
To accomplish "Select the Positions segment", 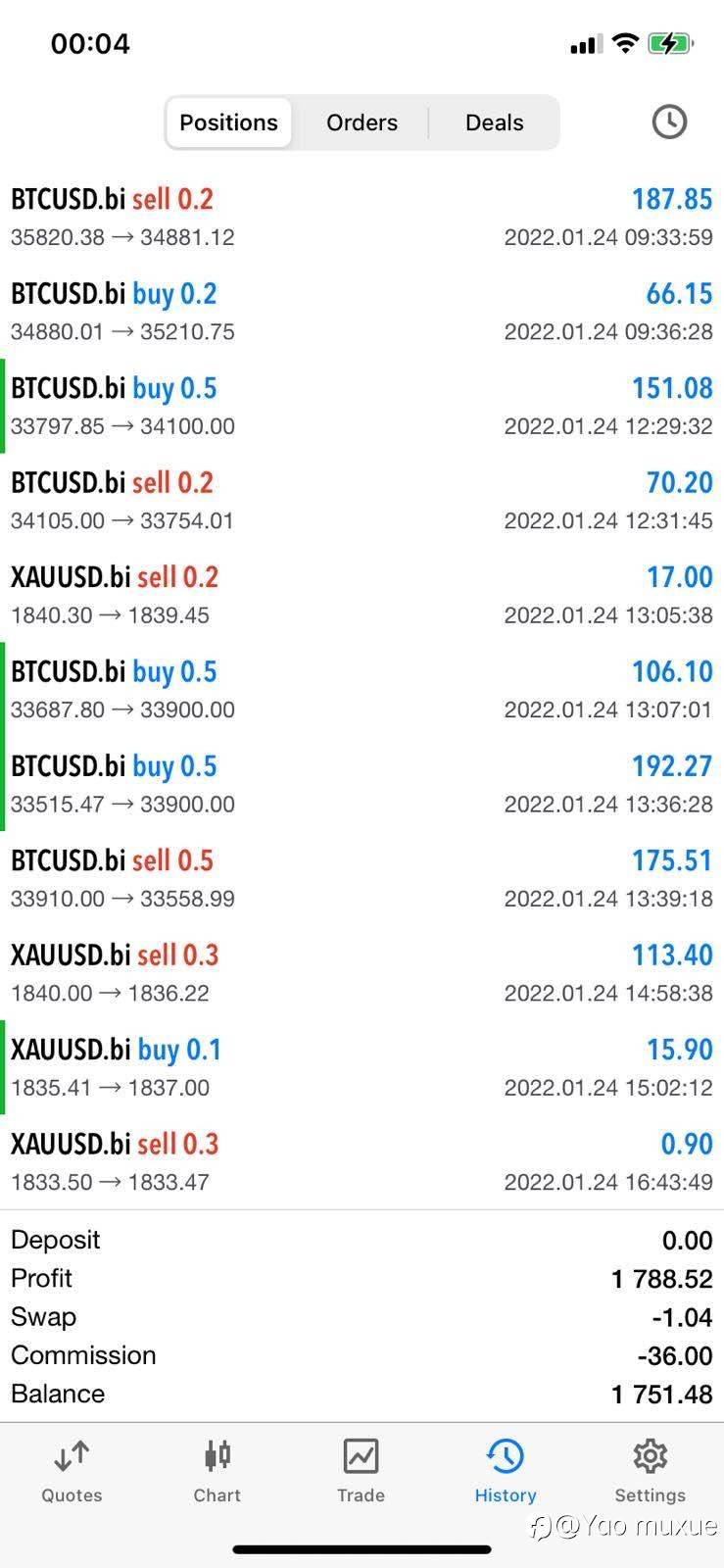I will coord(228,122).
